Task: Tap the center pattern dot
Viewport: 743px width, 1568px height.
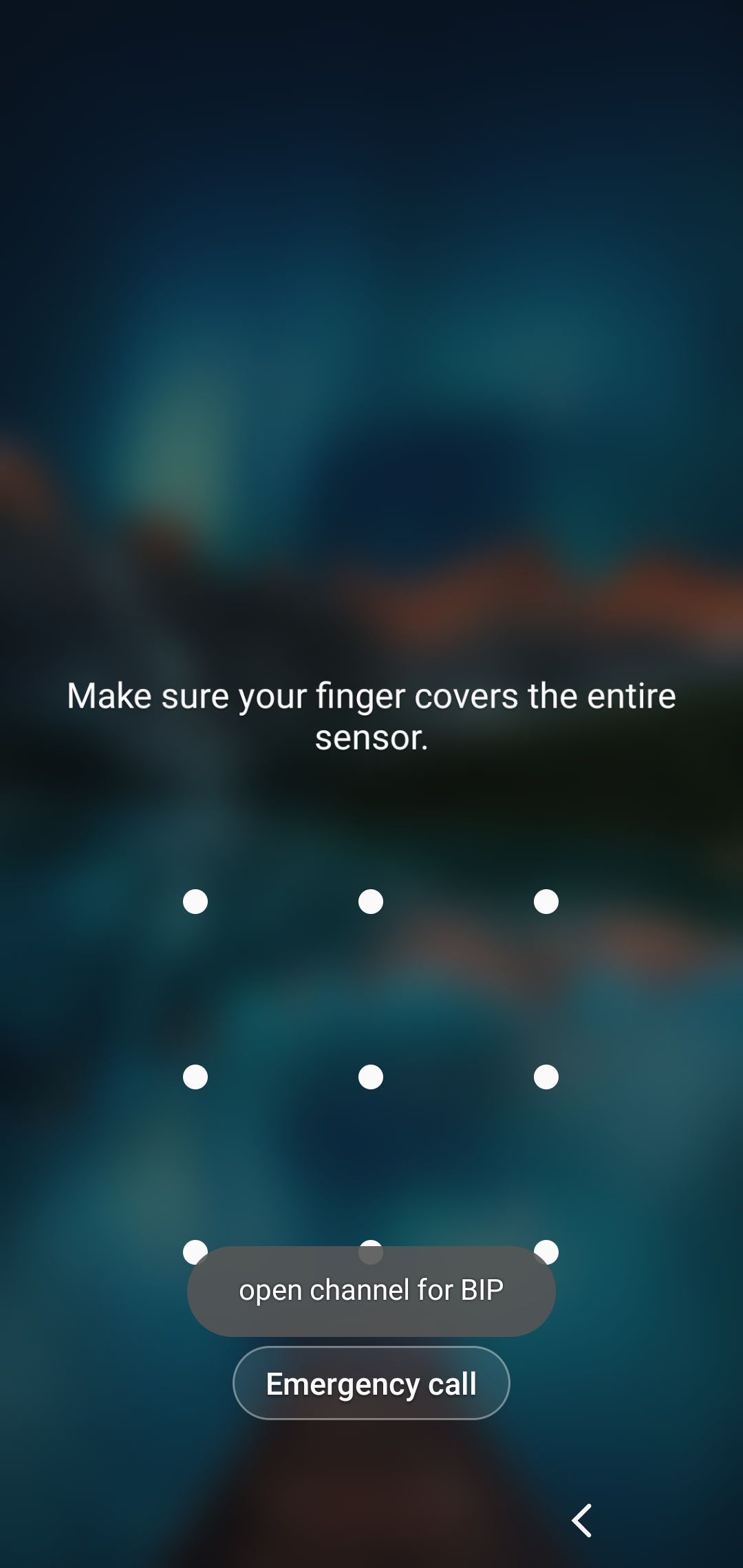Action: click(371, 1076)
